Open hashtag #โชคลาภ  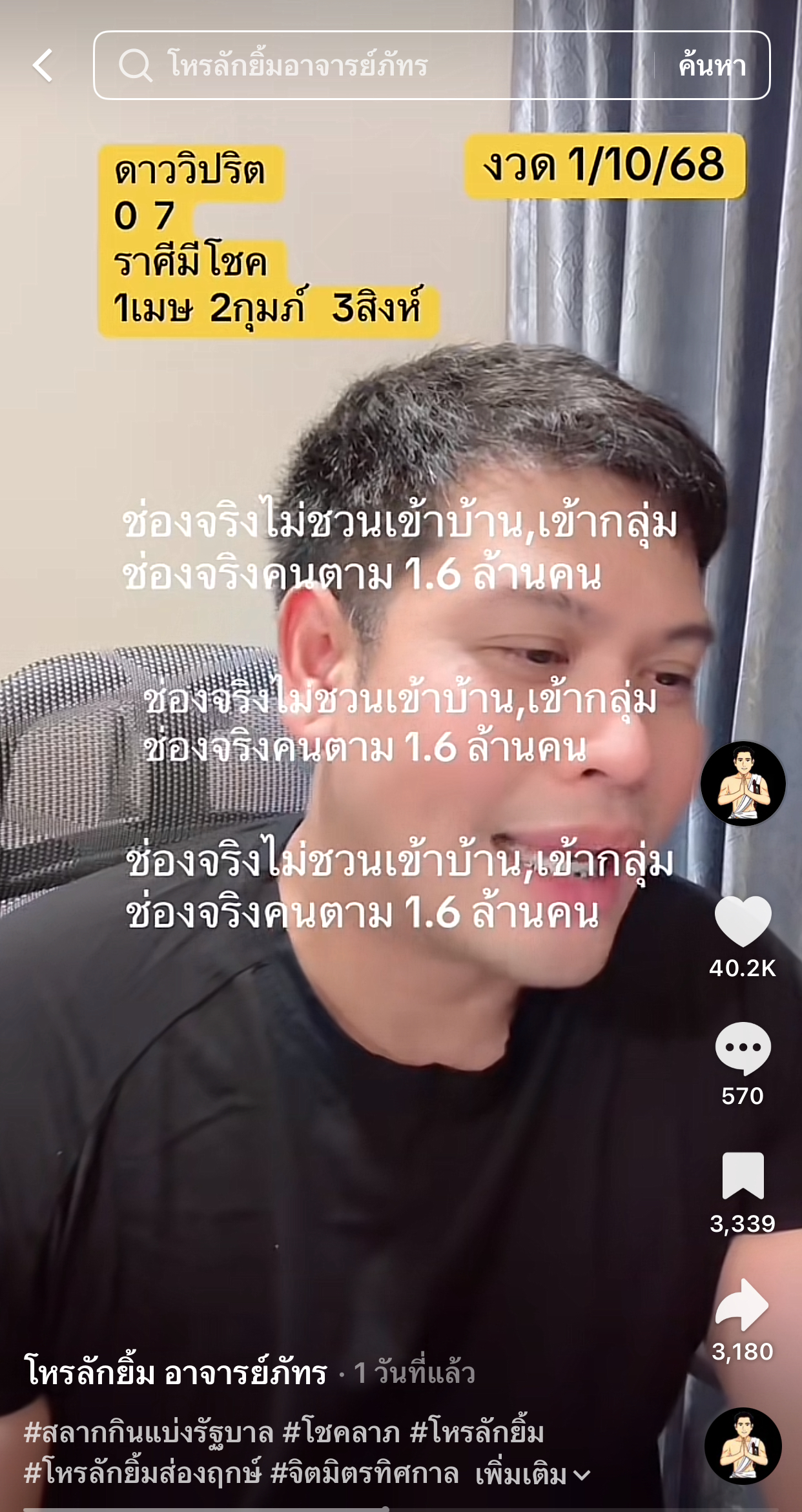tap(342, 1433)
